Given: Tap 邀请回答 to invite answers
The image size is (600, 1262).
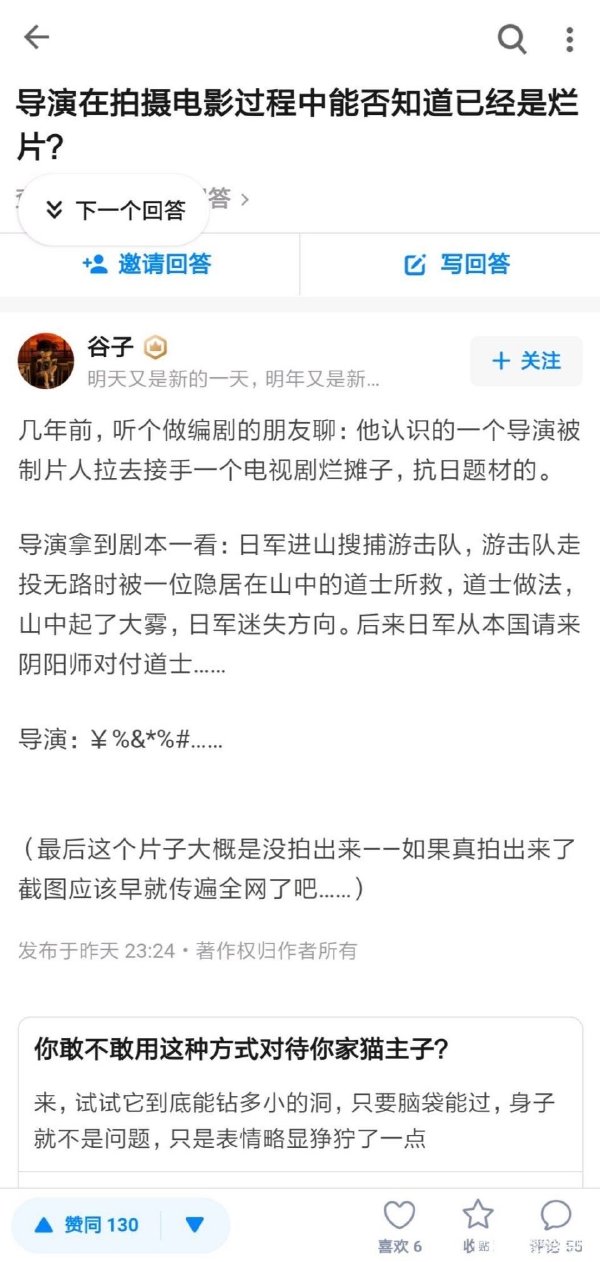Looking at the screenshot, I should point(148,264).
